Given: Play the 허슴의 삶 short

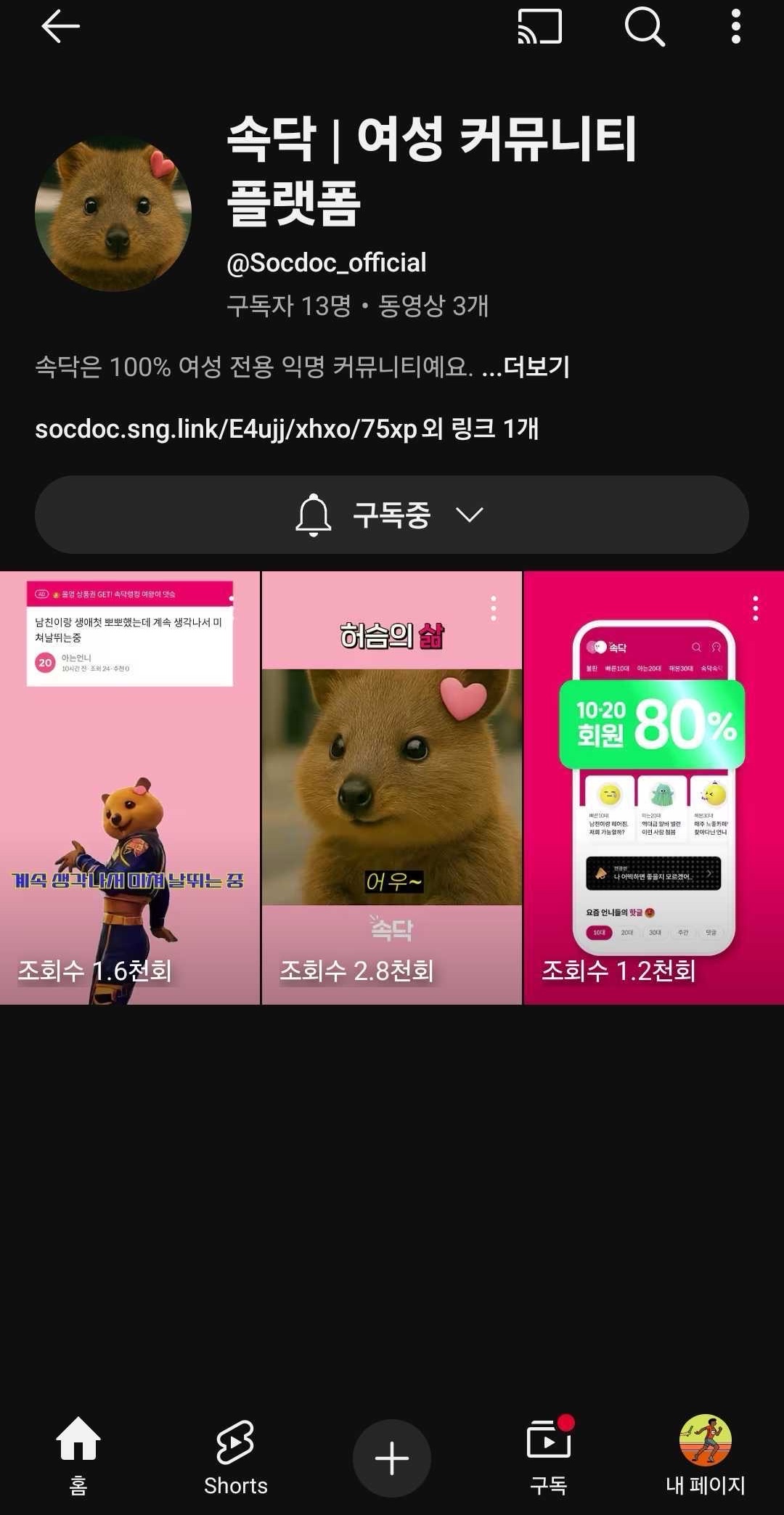Looking at the screenshot, I should click(x=391, y=788).
